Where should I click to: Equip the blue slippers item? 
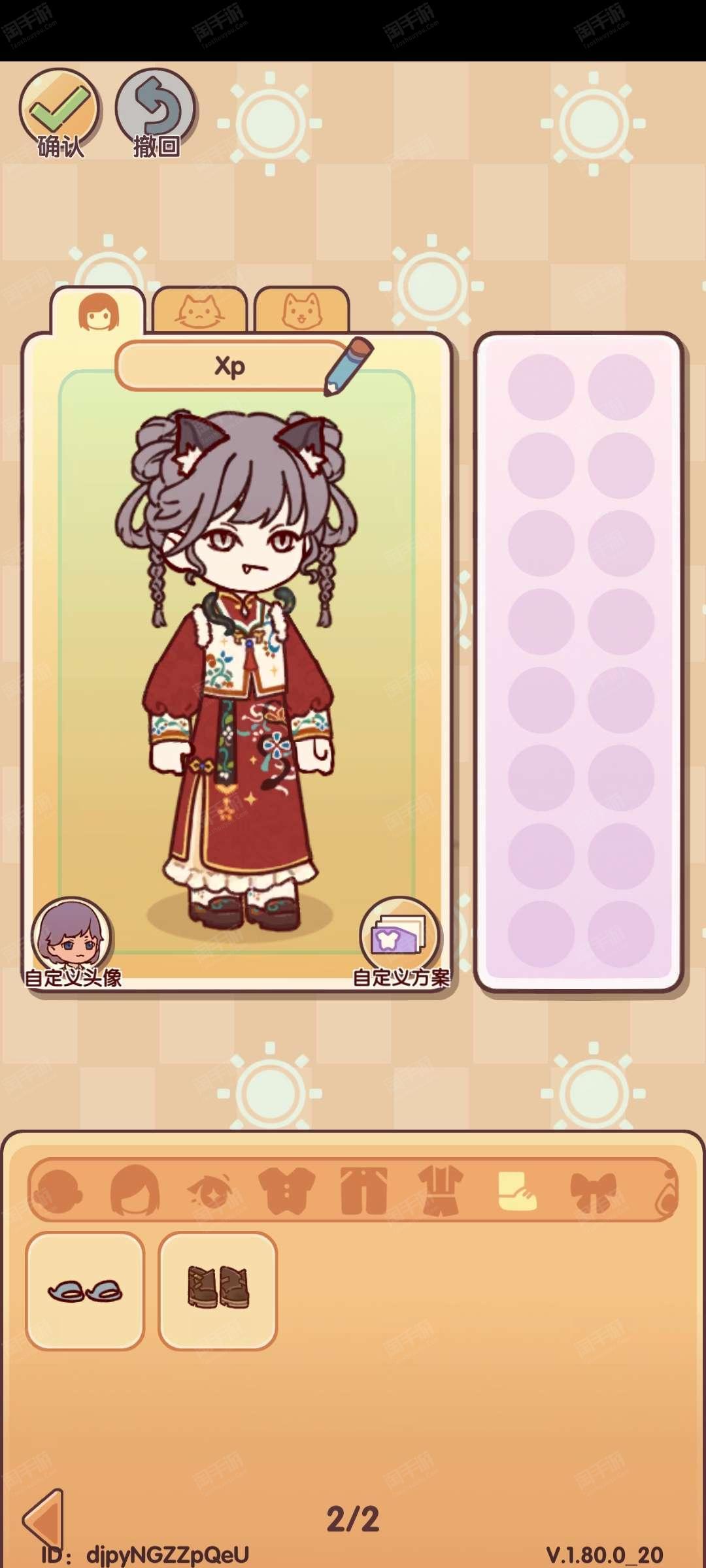tap(85, 1291)
